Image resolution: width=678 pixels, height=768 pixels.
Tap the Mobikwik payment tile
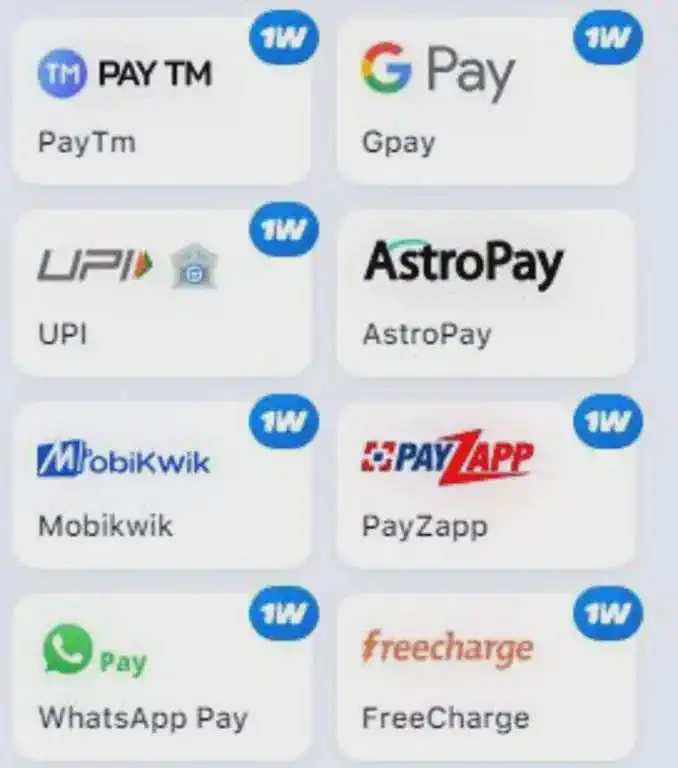pyautogui.click(x=160, y=486)
